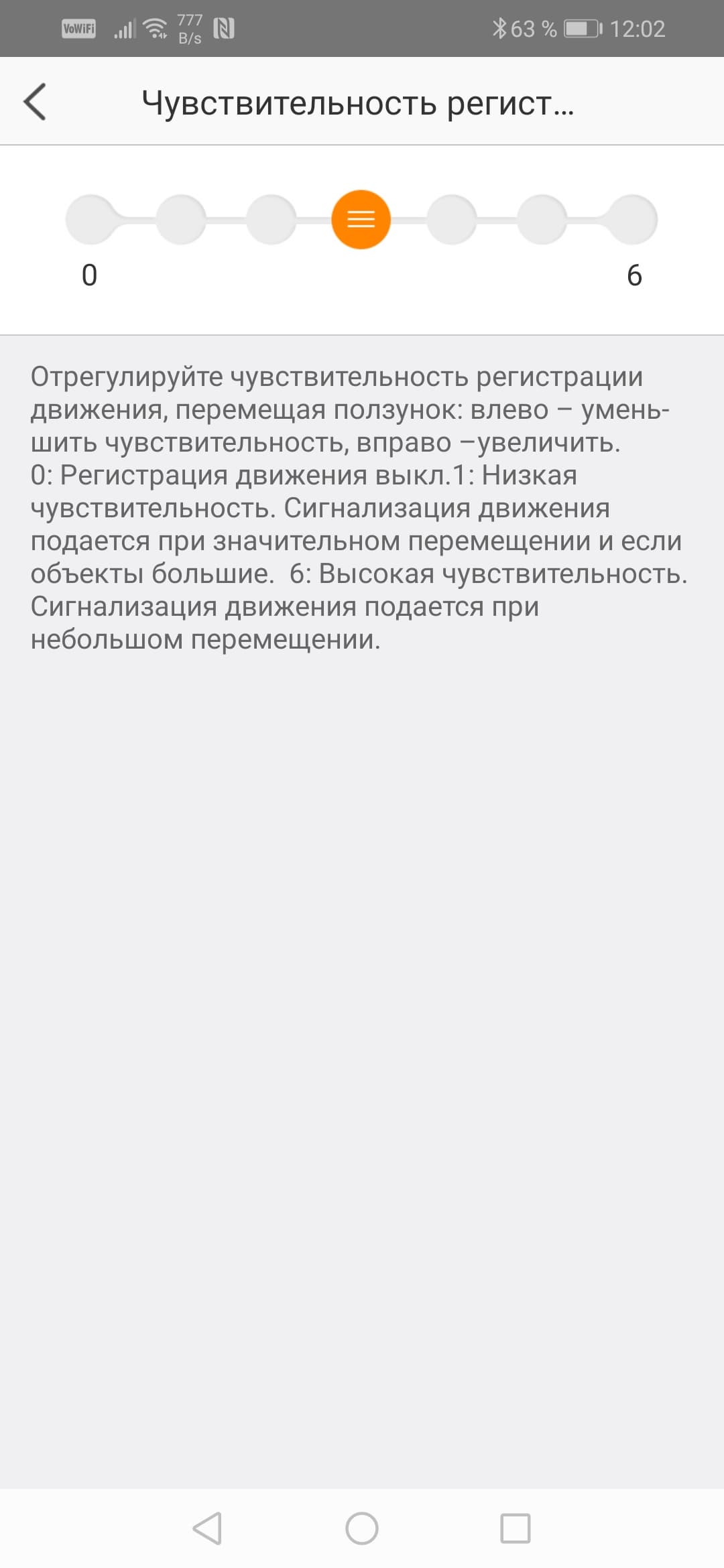This screenshot has width=724, height=1568.
Task: Tap the orange slider handle at level 3
Action: click(x=361, y=219)
